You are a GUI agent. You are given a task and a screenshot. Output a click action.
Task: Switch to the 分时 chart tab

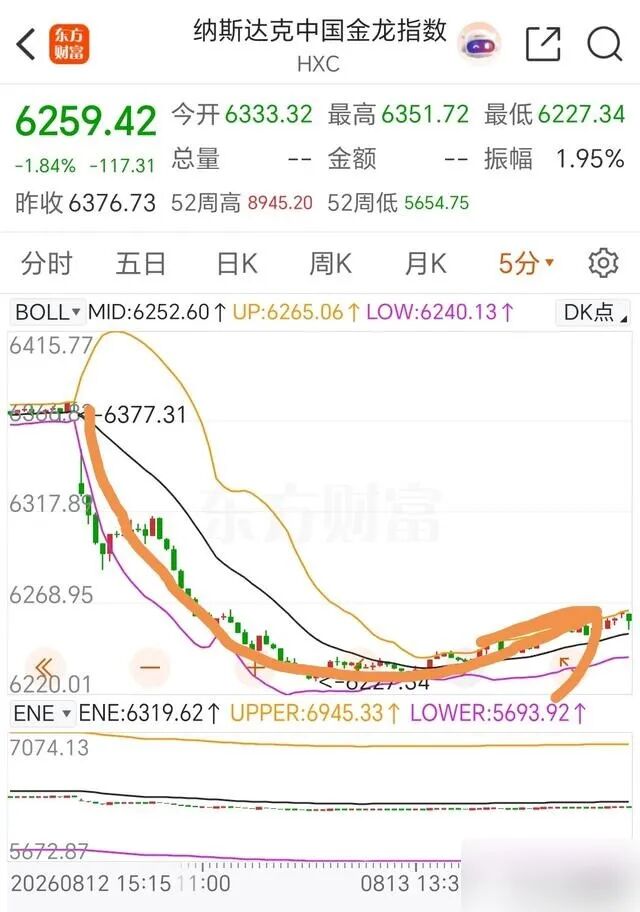coord(47,263)
